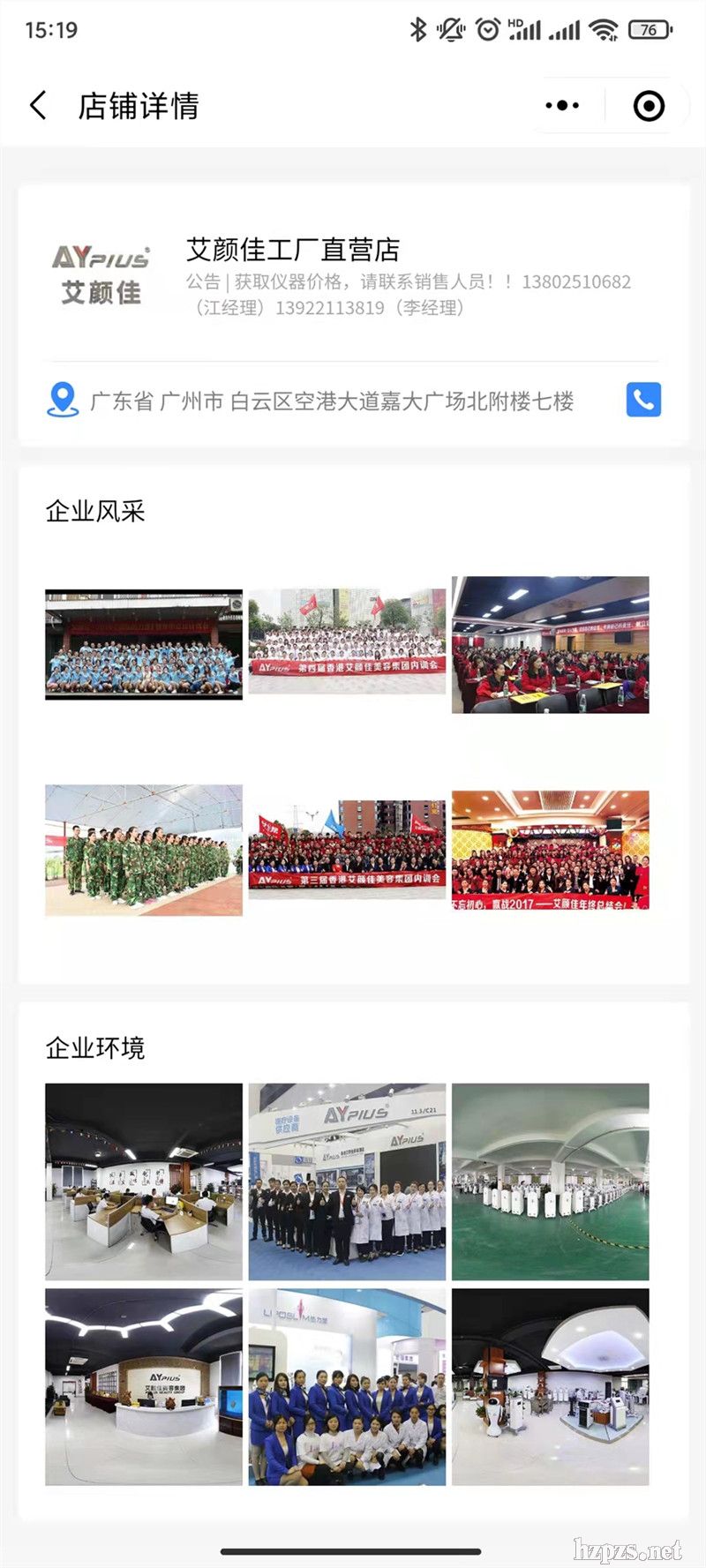Enlarge the green-floor factory workshop photo

[x=551, y=1182]
